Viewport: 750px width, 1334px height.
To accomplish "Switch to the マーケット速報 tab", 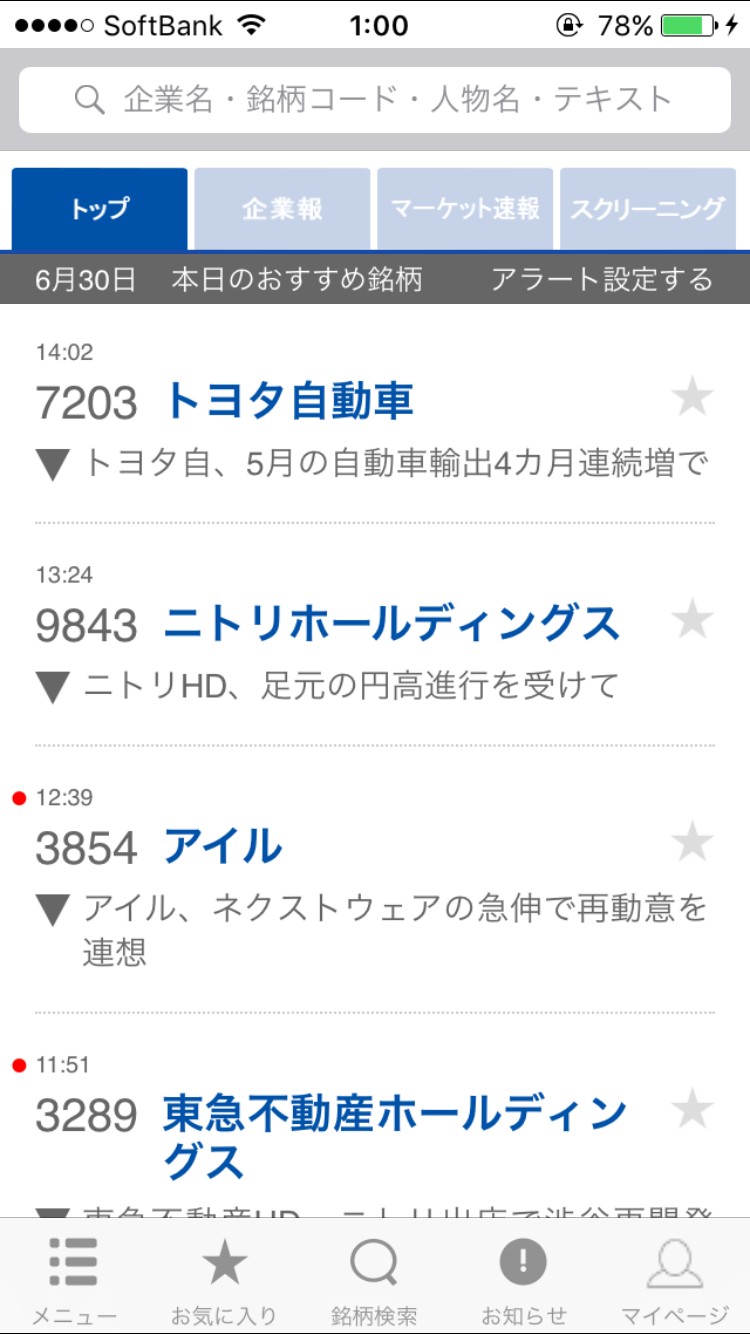I will 465,208.
